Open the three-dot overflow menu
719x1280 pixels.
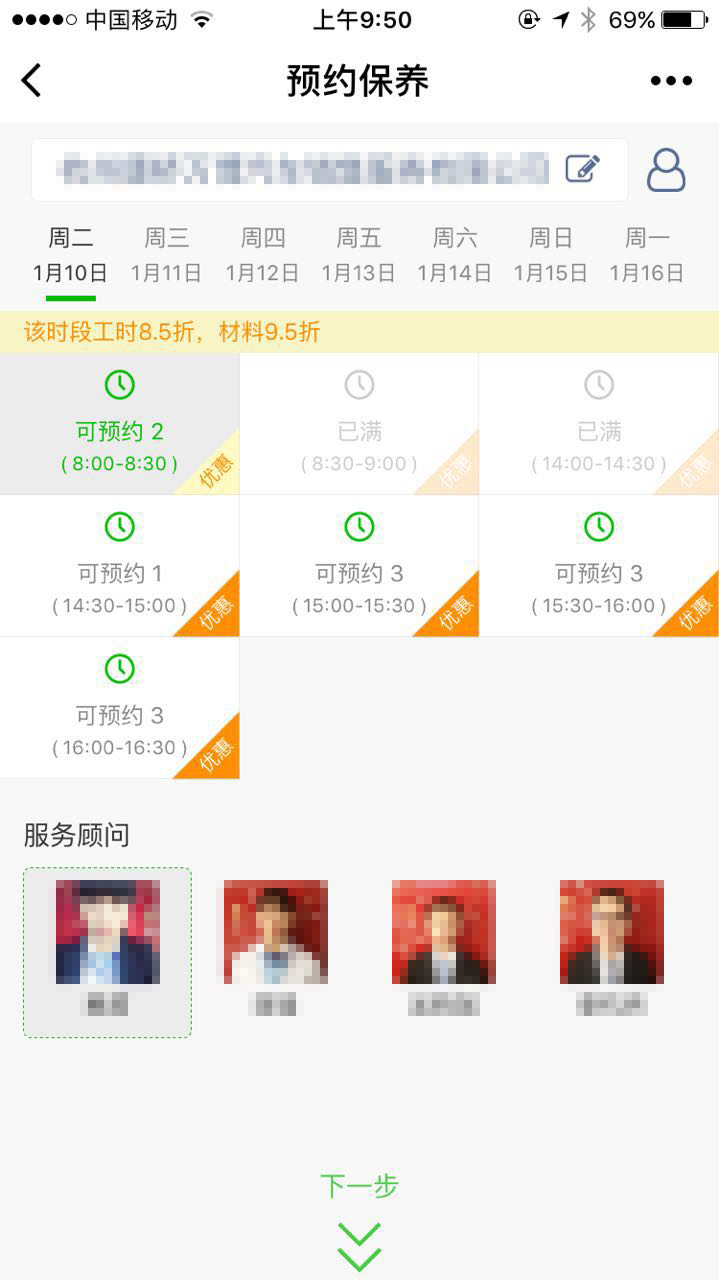click(x=671, y=81)
